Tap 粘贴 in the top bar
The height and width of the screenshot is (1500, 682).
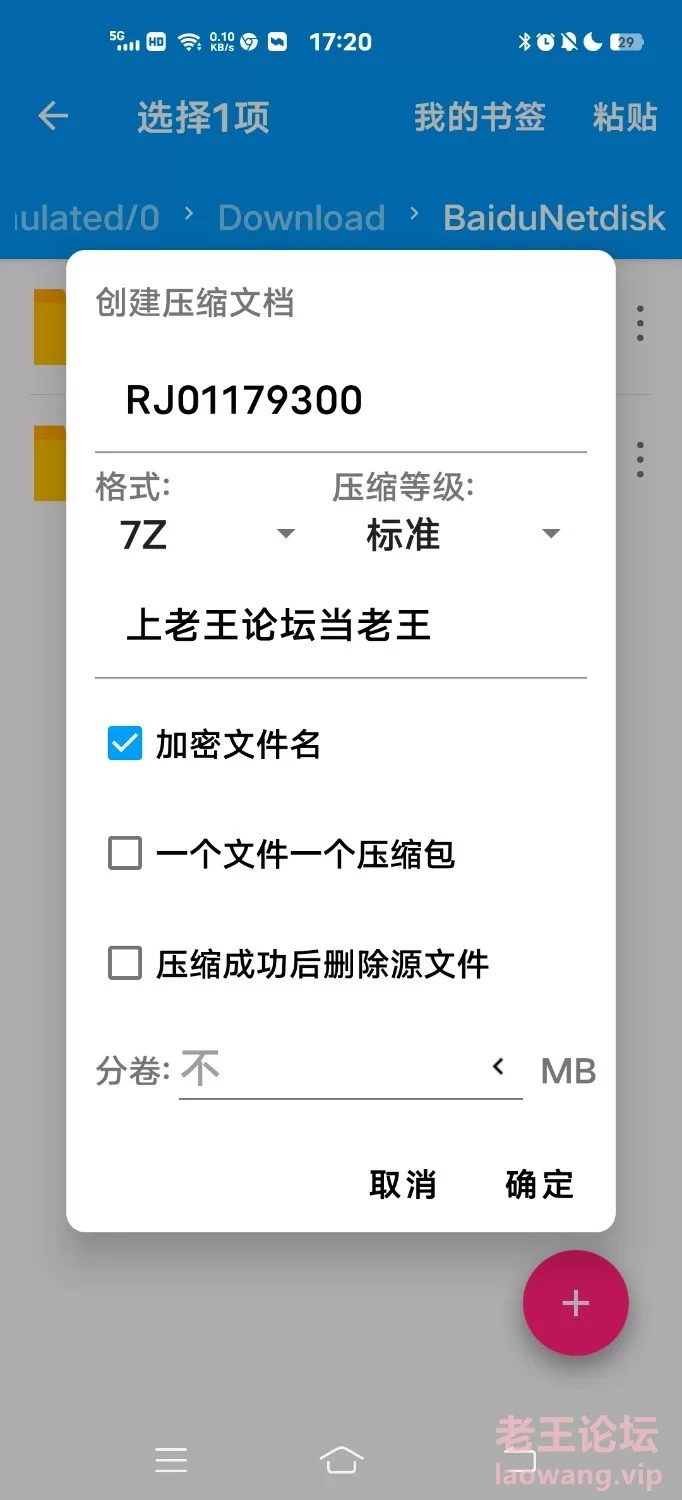(x=625, y=117)
